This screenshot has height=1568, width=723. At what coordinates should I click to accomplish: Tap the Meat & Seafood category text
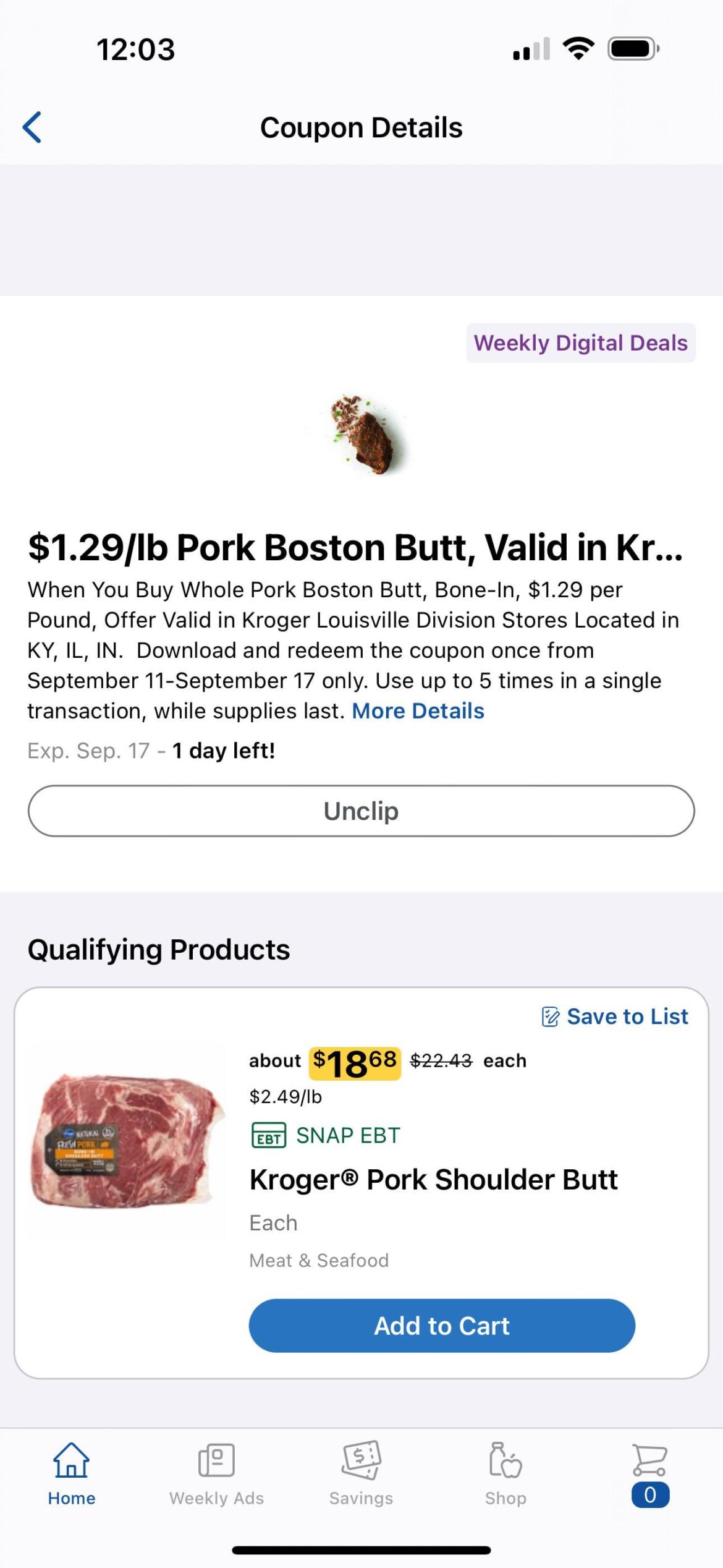[x=318, y=1260]
